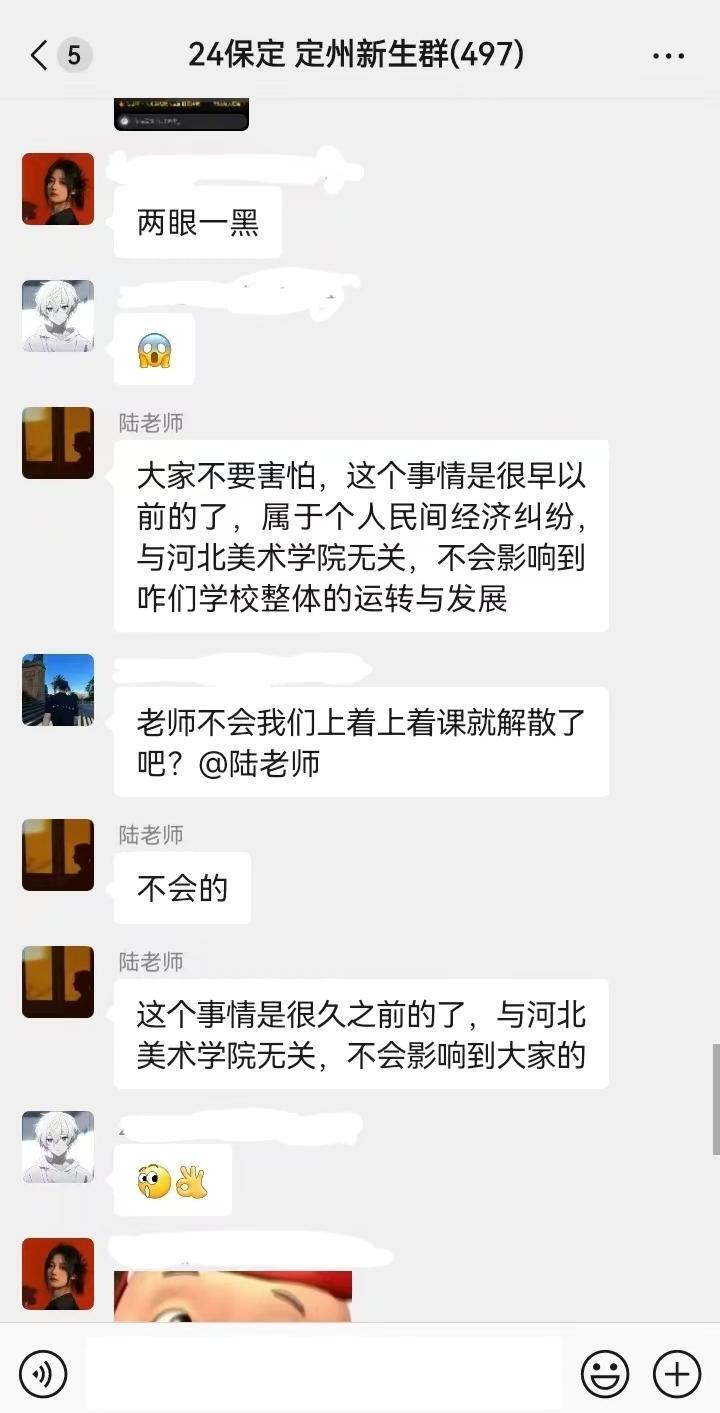Open 陆老师's avatar next to 不会的

(58, 855)
